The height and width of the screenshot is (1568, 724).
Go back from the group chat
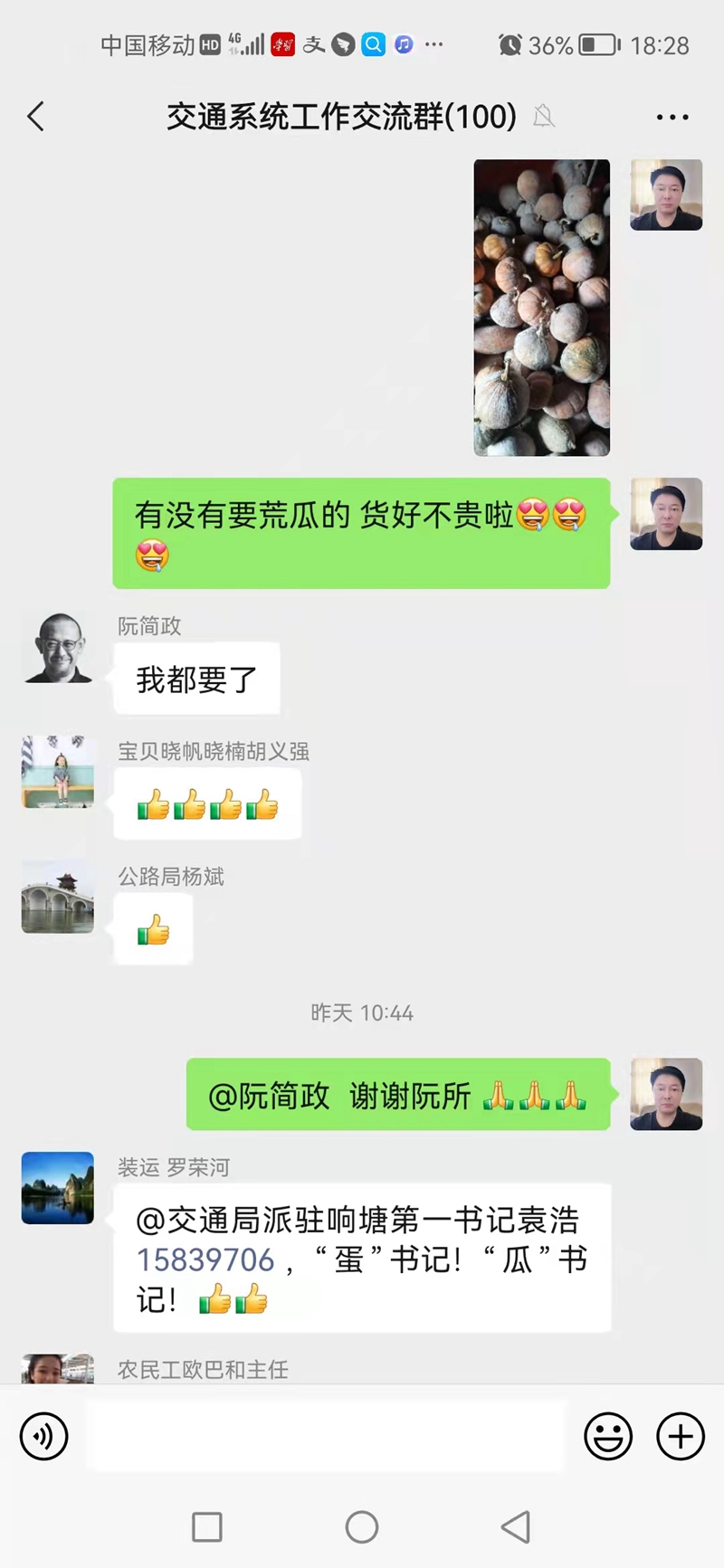point(36,117)
